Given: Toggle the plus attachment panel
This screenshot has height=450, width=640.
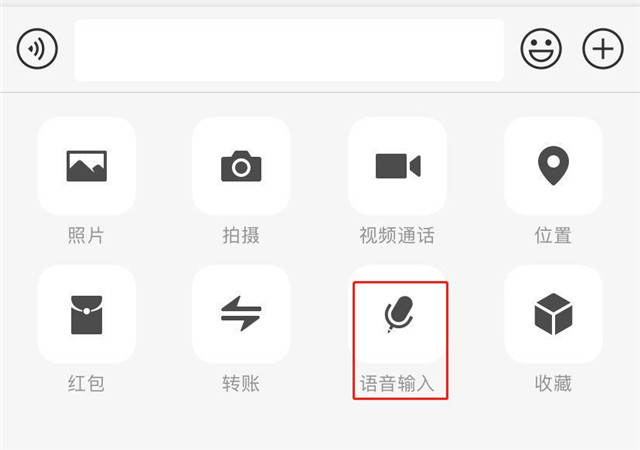Looking at the screenshot, I should pyautogui.click(x=602, y=49).
